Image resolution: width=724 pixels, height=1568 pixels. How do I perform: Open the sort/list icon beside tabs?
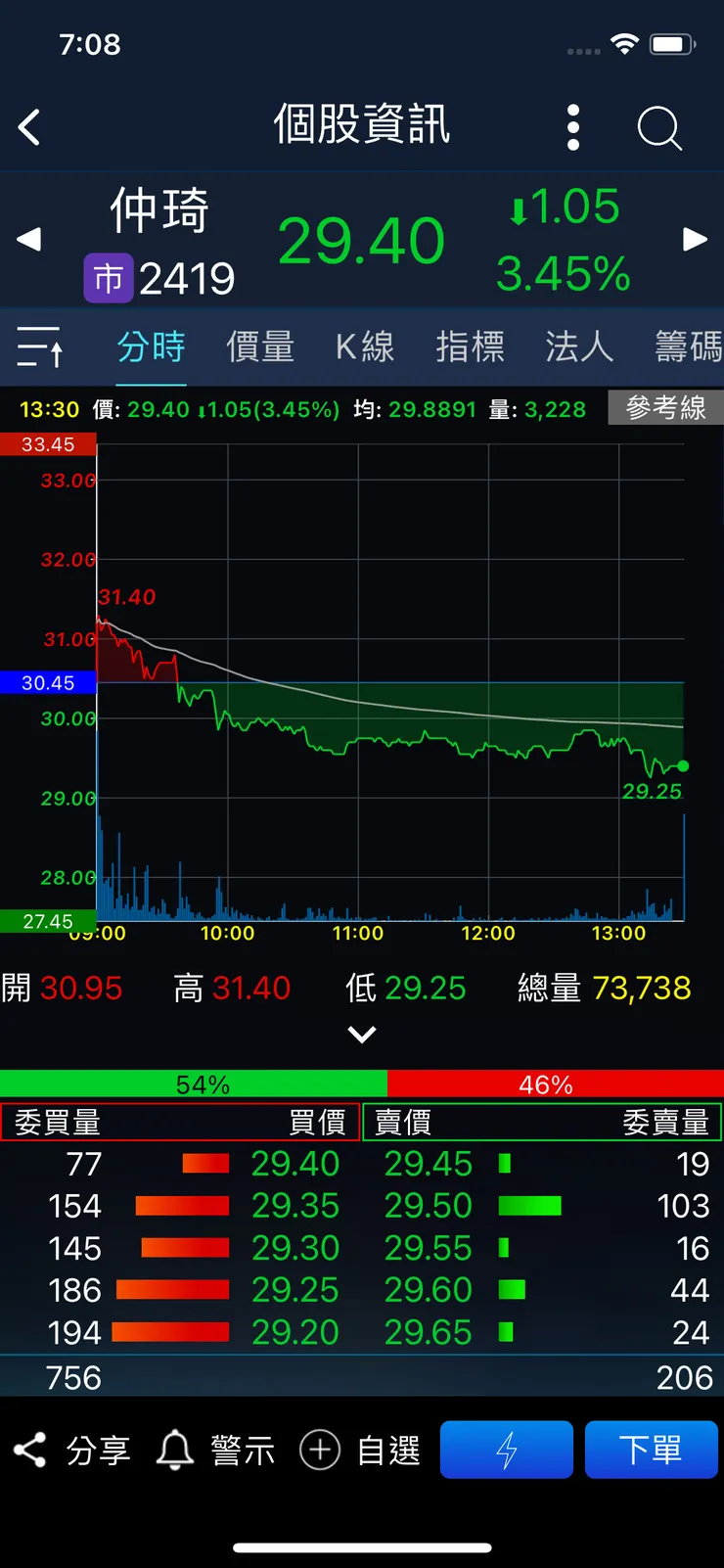point(39,347)
